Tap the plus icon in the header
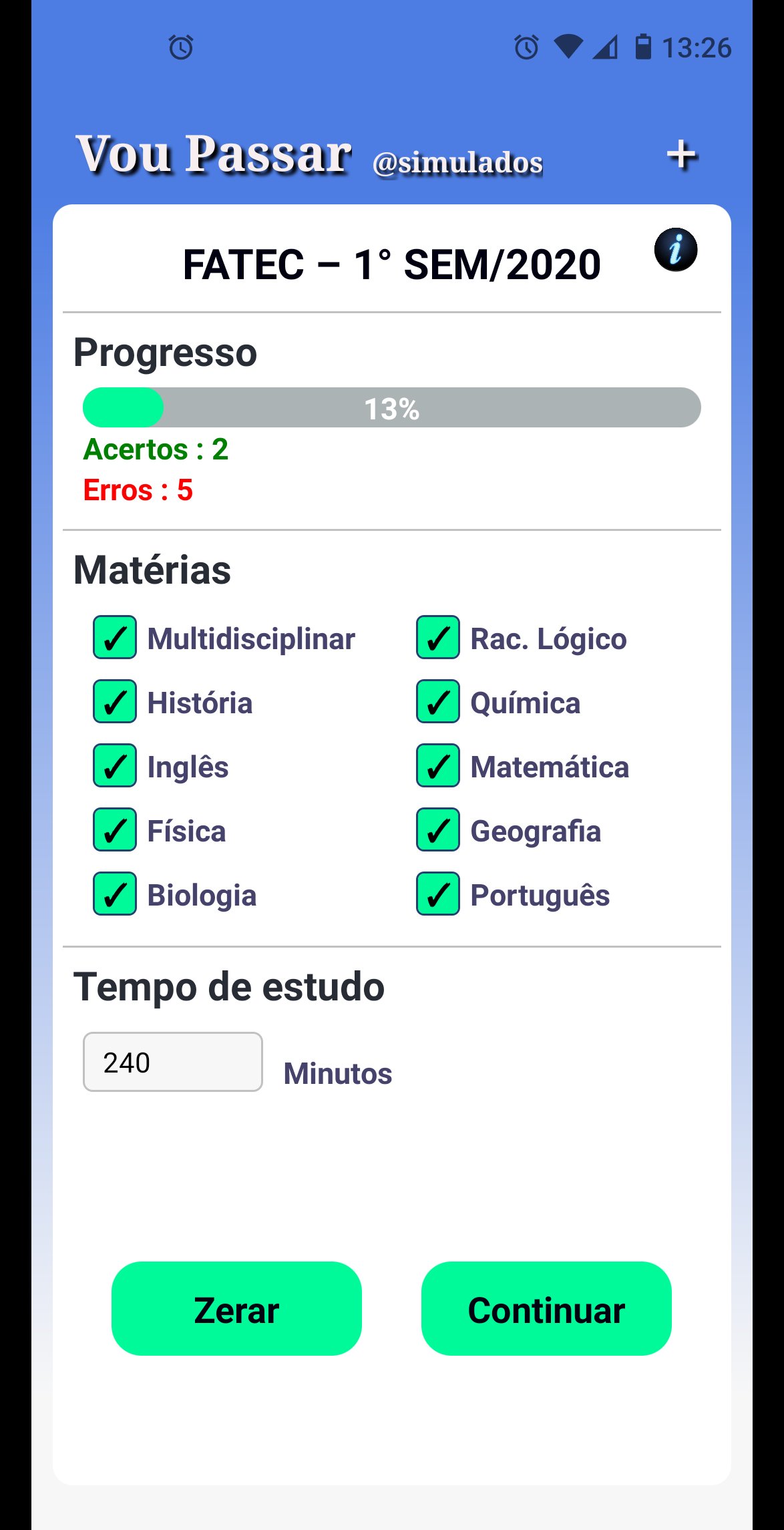The width and height of the screenshot is (784, 1530). (681, 155)
